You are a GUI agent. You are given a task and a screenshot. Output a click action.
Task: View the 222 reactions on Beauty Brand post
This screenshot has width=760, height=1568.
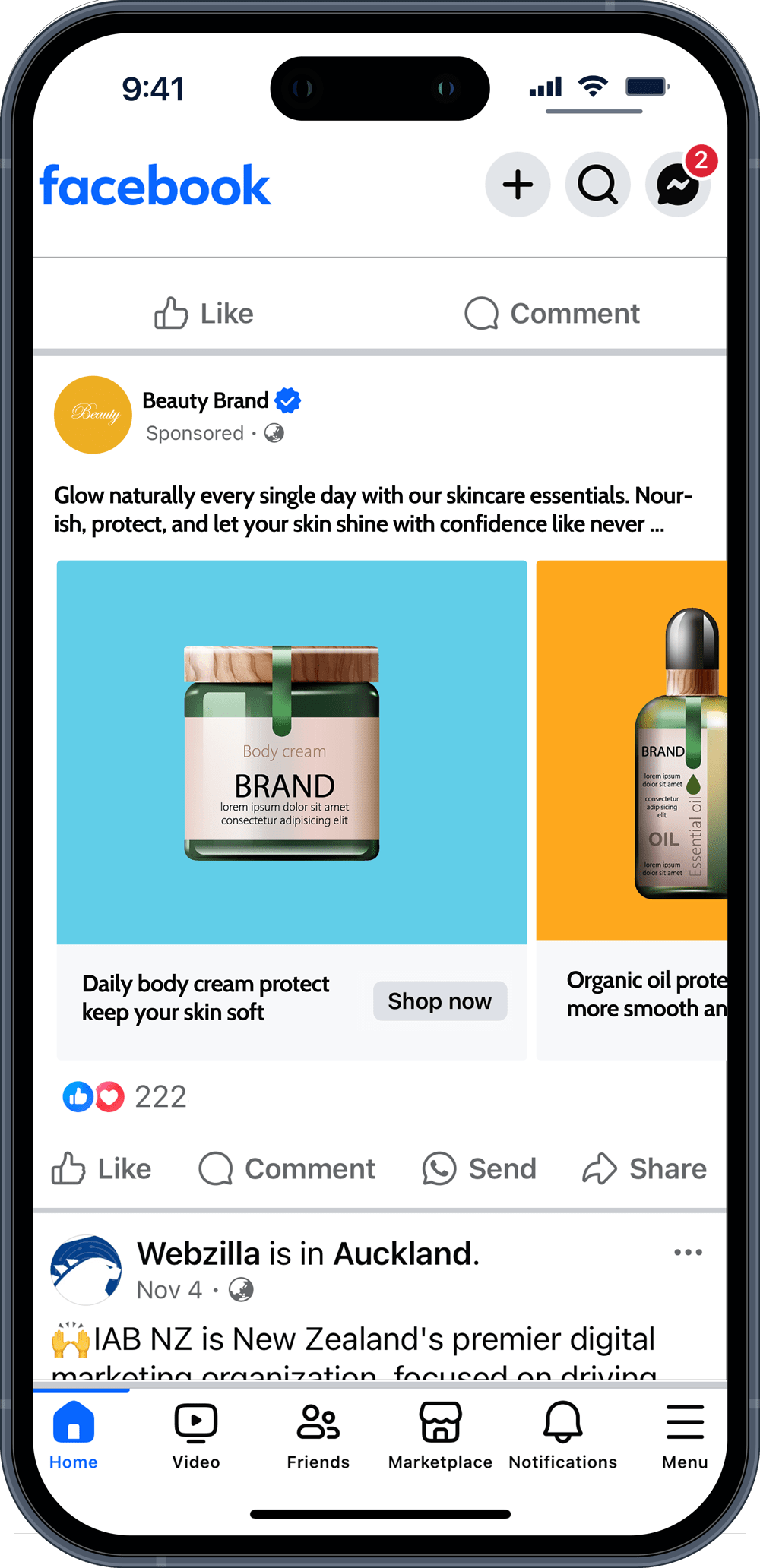tap(125, 1096)
